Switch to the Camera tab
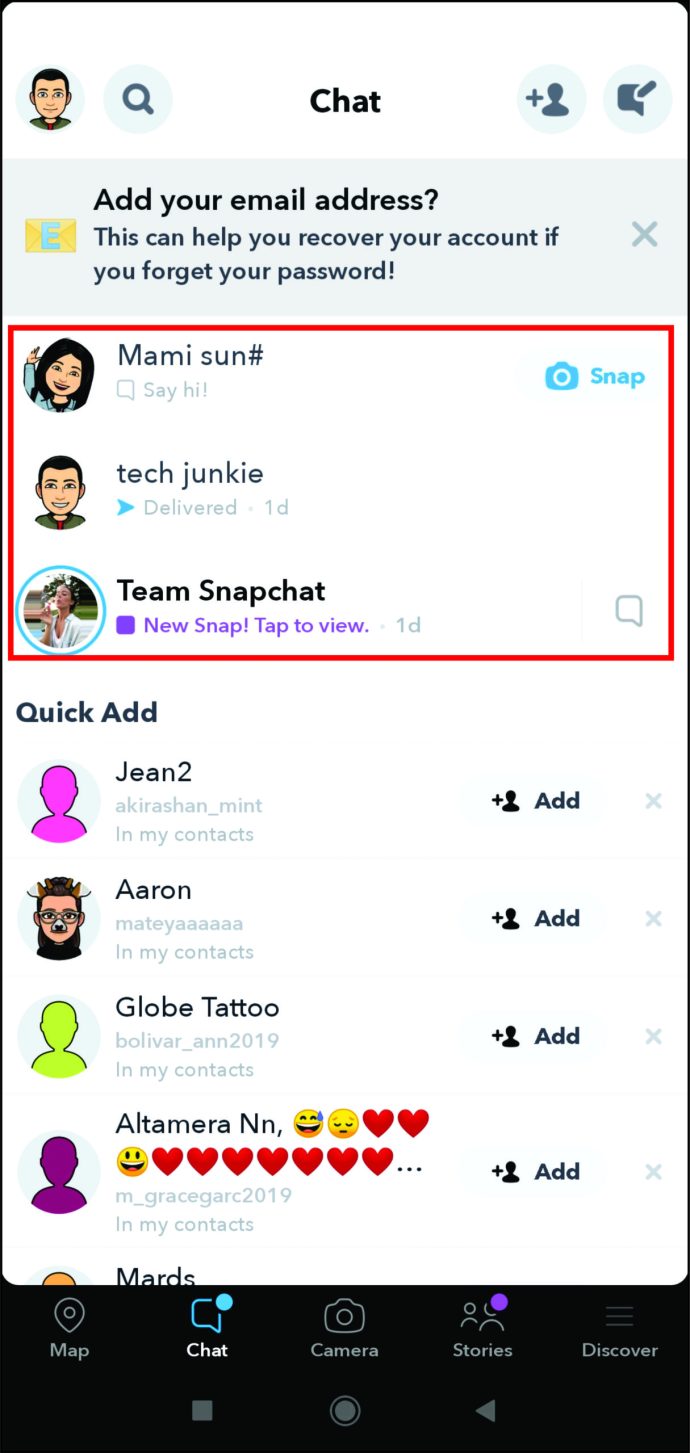The height and width of the screenshot is (1453, 690). [344, 1328]
